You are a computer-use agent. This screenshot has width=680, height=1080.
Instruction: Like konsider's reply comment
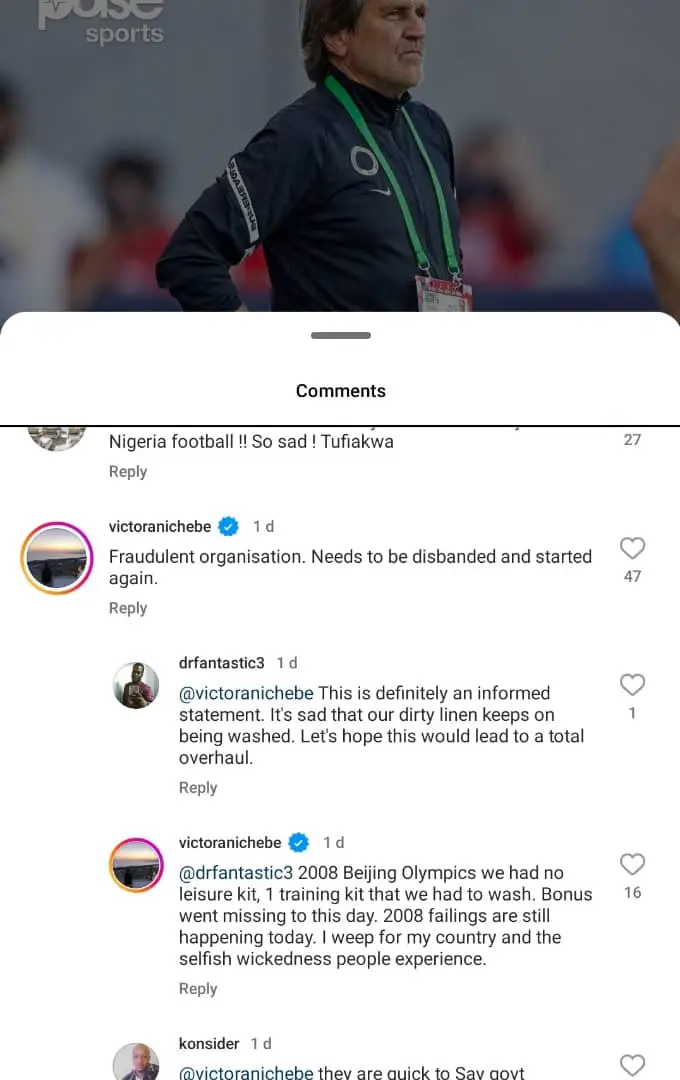tap(632, 1065)
